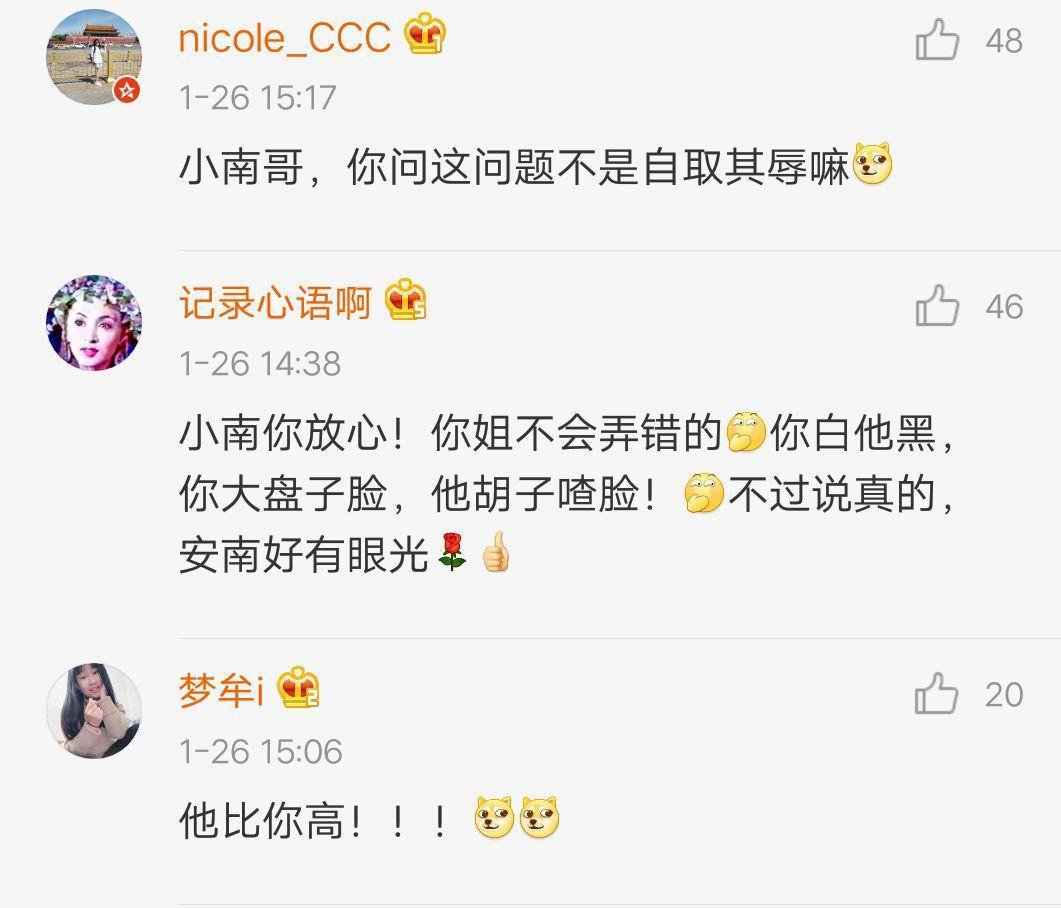Open 梦牟i's profile avatar
This screenshot has height=908, width=1061.
tap(94, 711)
